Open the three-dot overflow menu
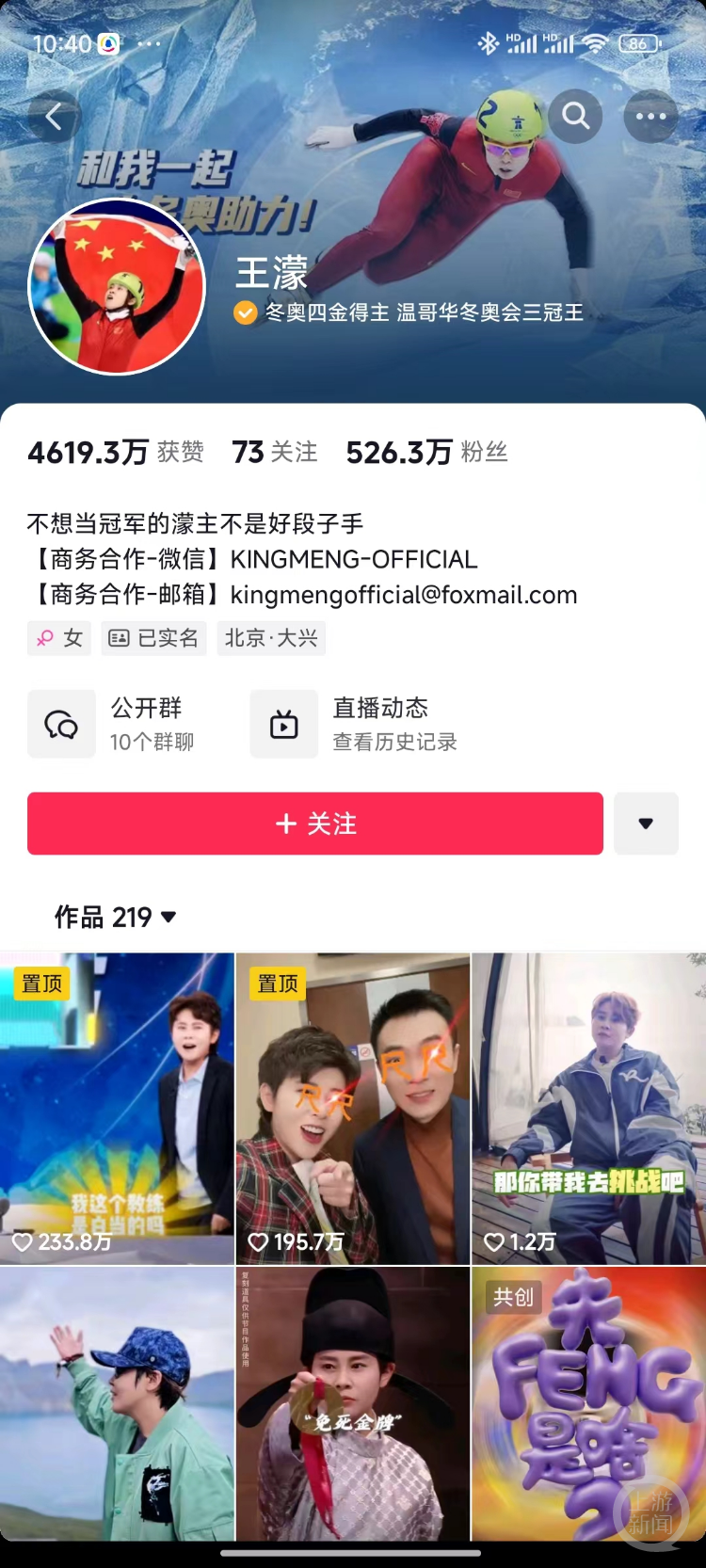 650,117
